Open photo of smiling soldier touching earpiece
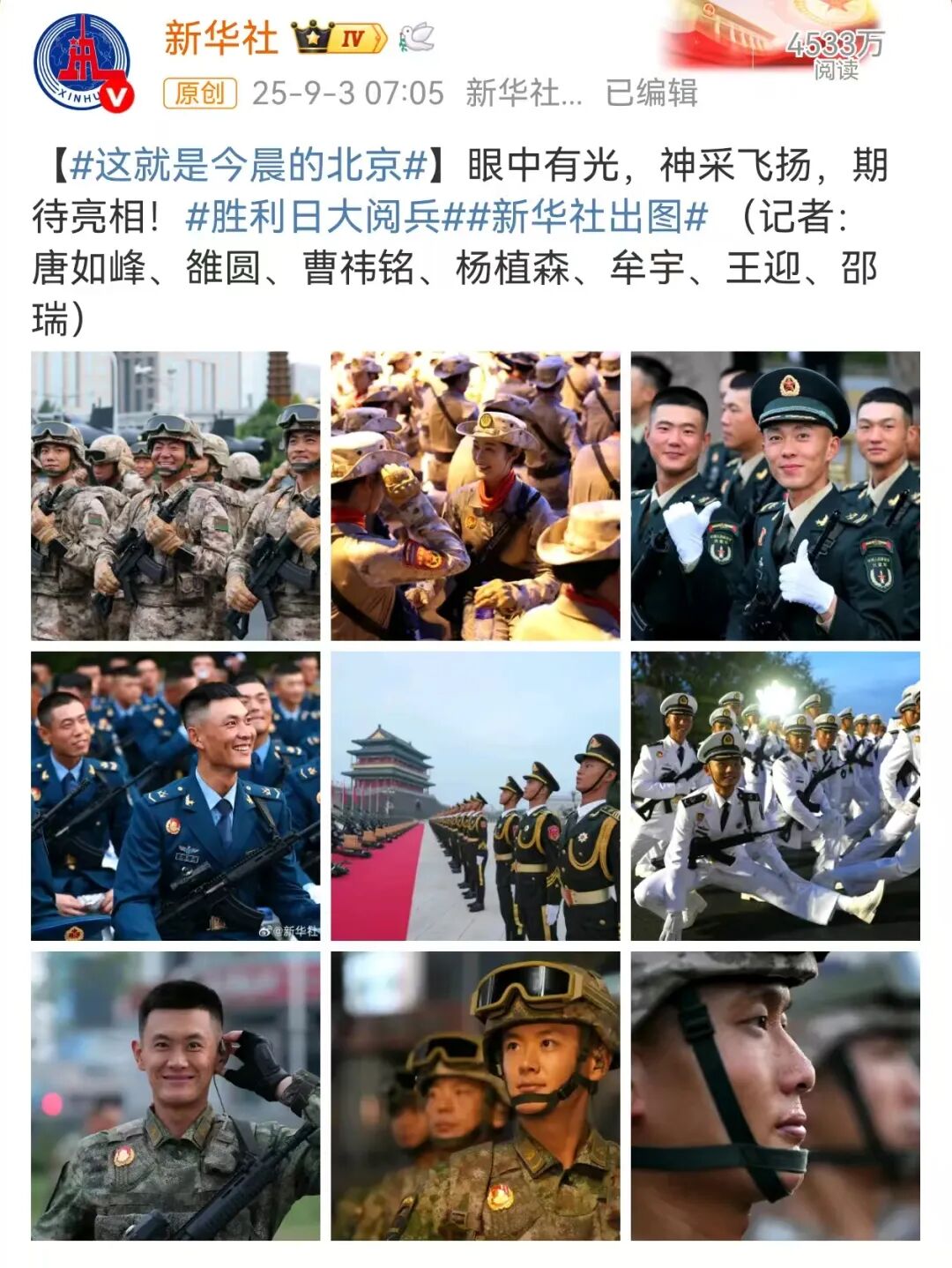Image resolution: width=952 pixels, height=1268 pixels. 175,1095
